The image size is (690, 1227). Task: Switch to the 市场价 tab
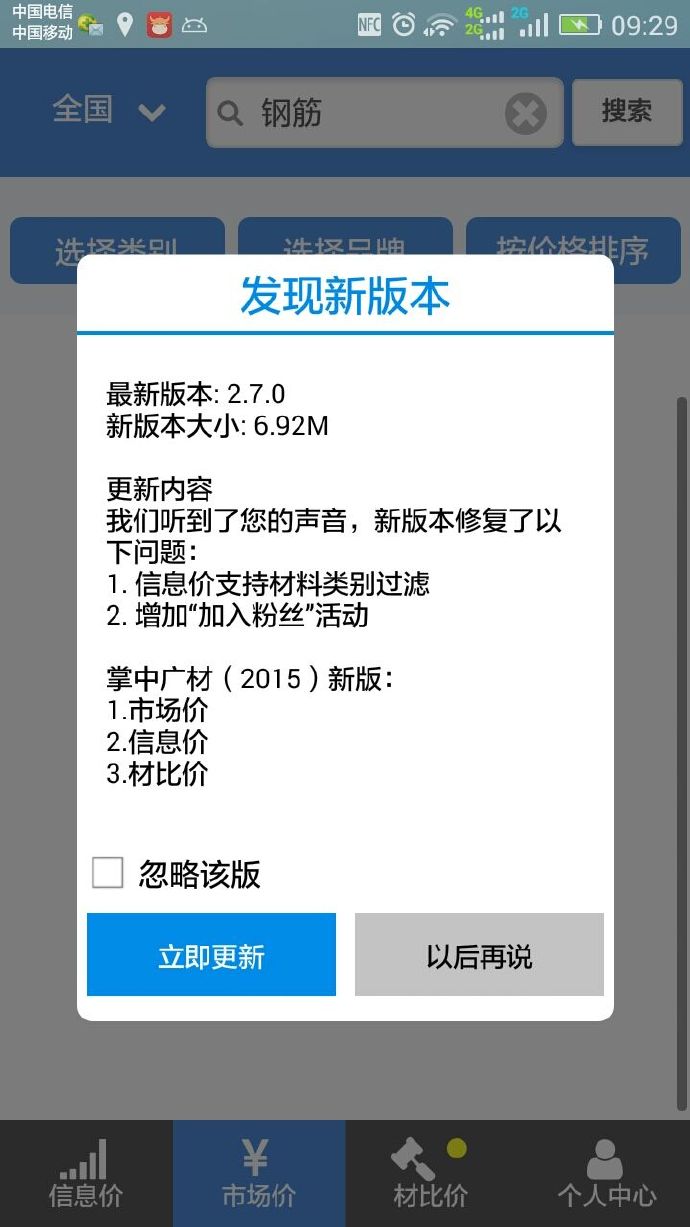click(x=259, y=1174)
